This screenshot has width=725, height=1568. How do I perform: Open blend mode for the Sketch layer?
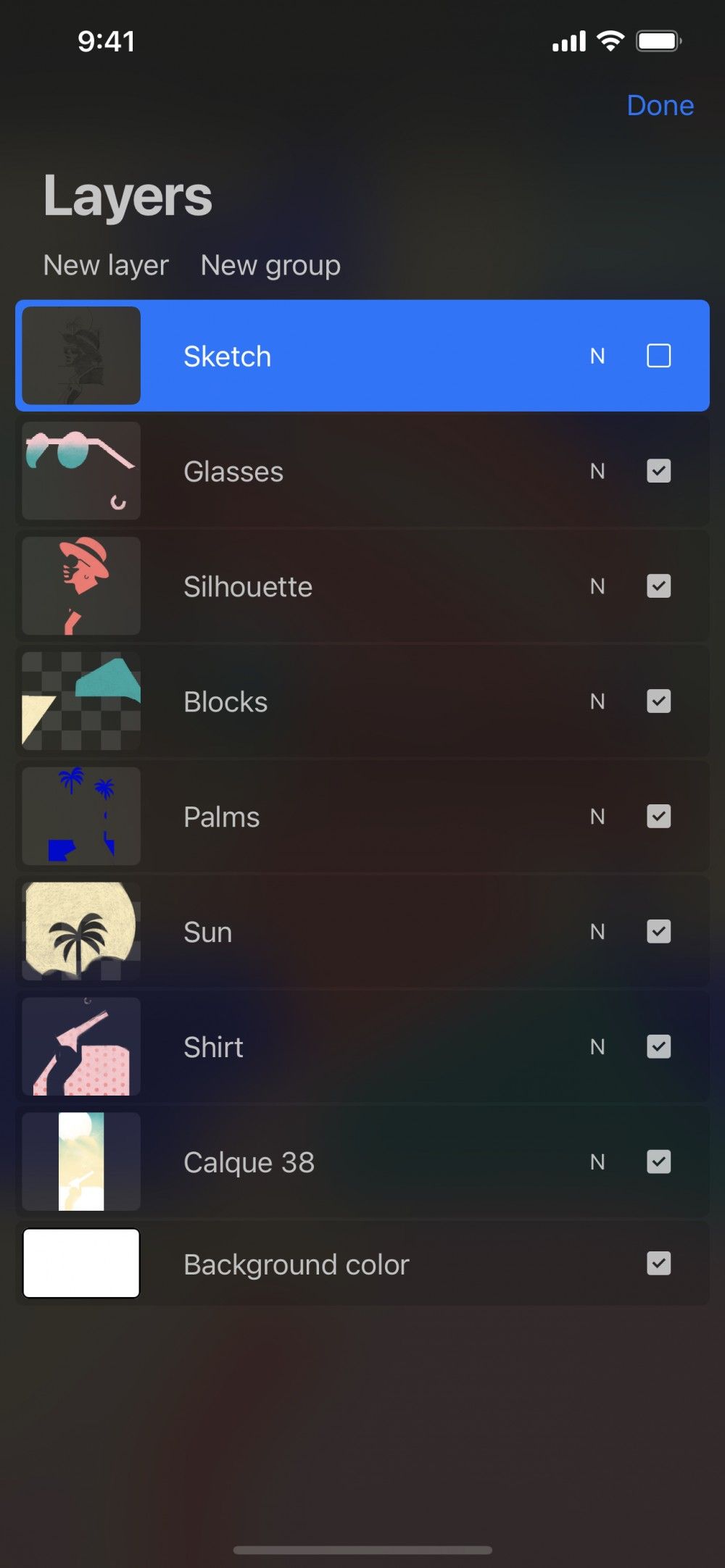pyautogui.click(x=597, y=356)
